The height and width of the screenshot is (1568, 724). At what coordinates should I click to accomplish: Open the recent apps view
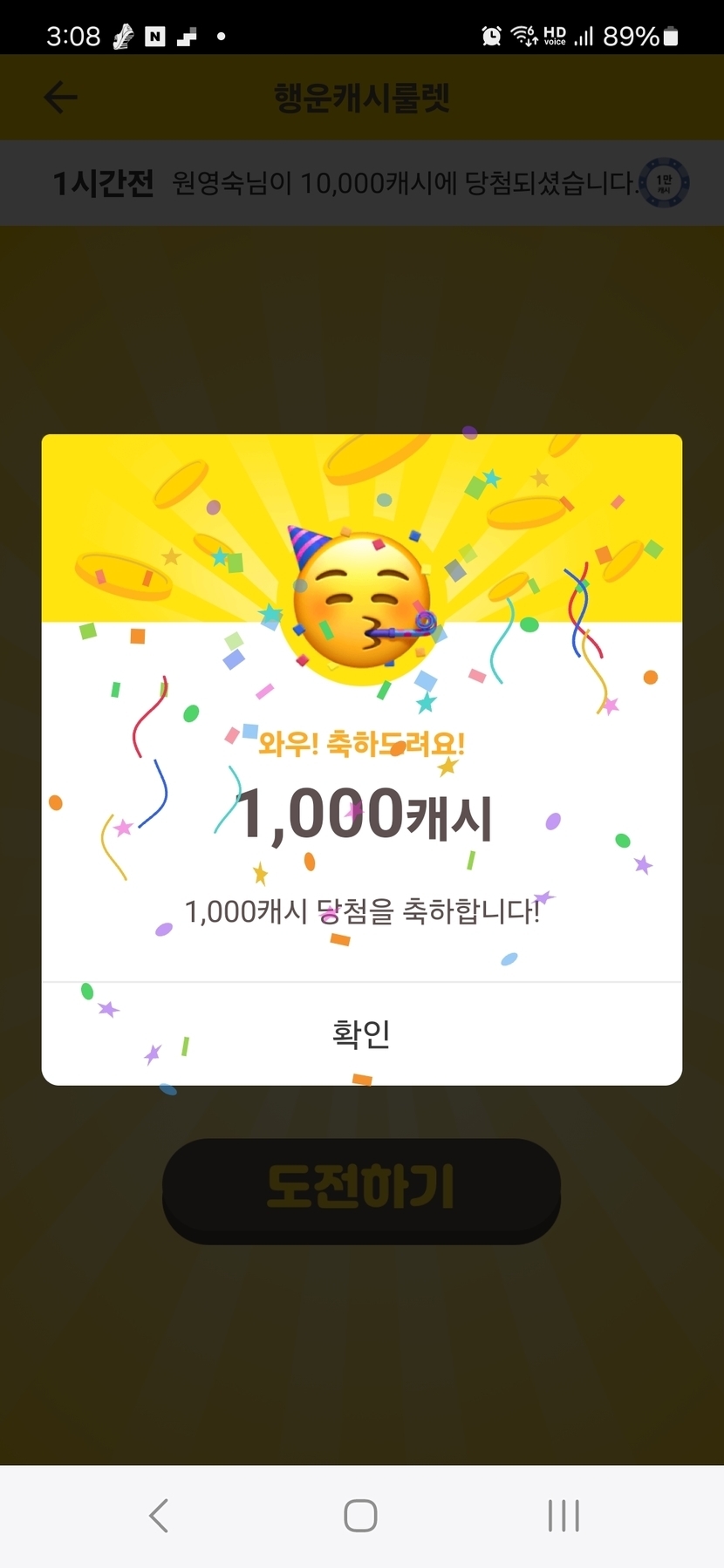563,1516
